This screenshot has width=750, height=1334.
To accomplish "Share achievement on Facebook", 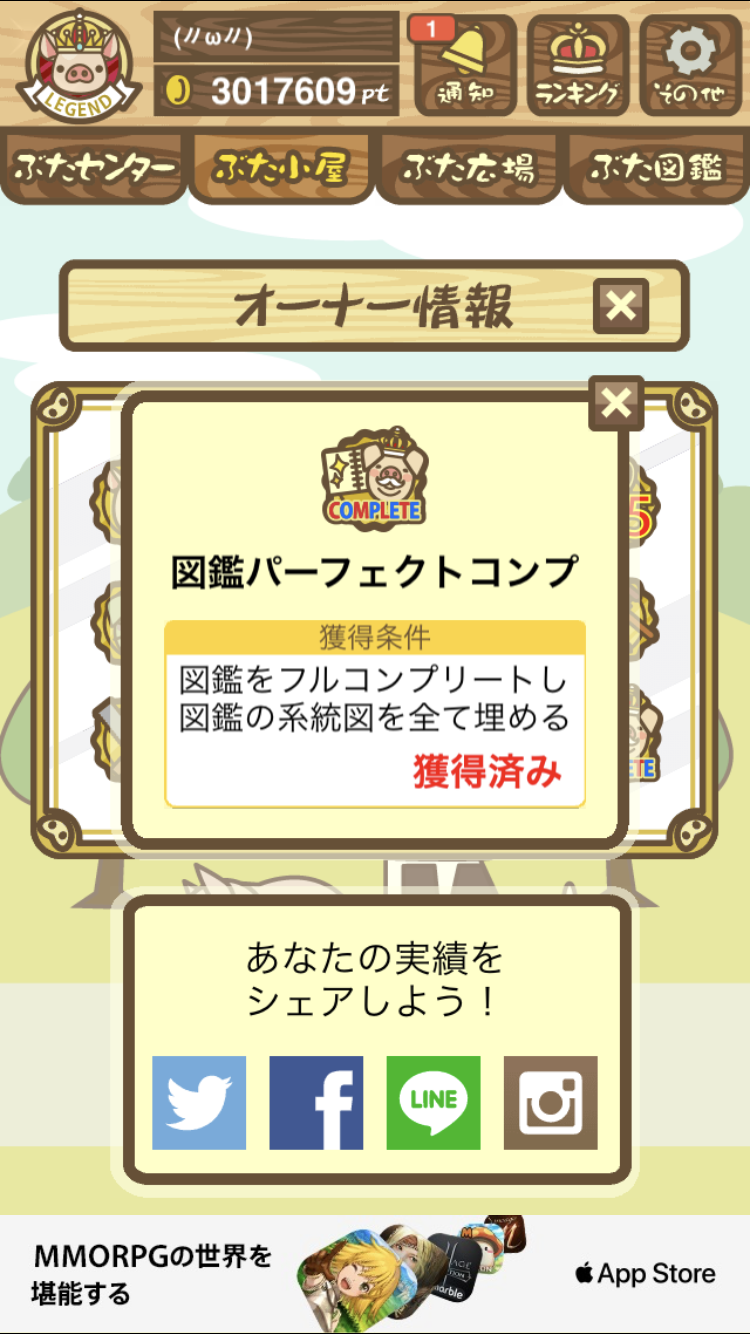I will click(316, 1102).
